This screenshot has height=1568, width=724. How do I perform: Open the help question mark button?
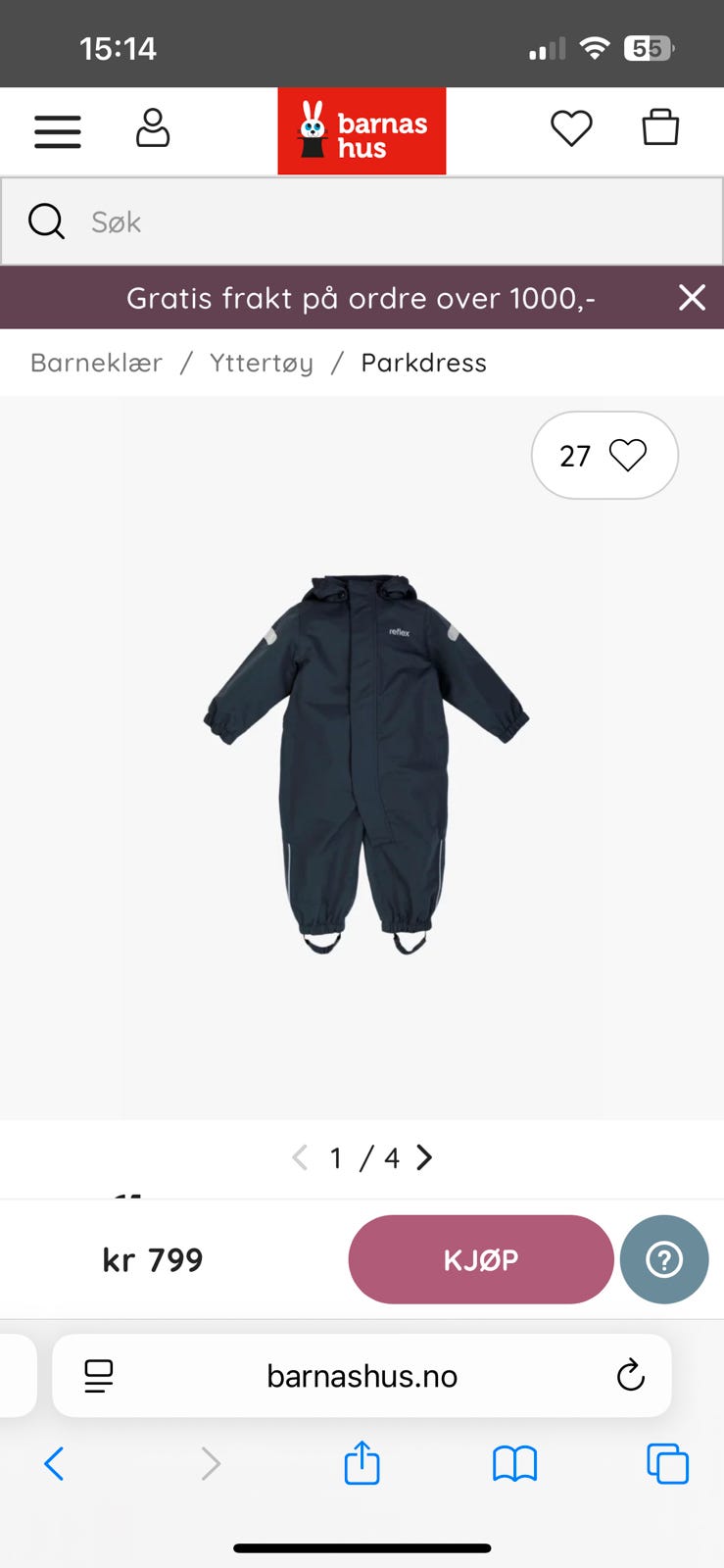click(664, 1259)
